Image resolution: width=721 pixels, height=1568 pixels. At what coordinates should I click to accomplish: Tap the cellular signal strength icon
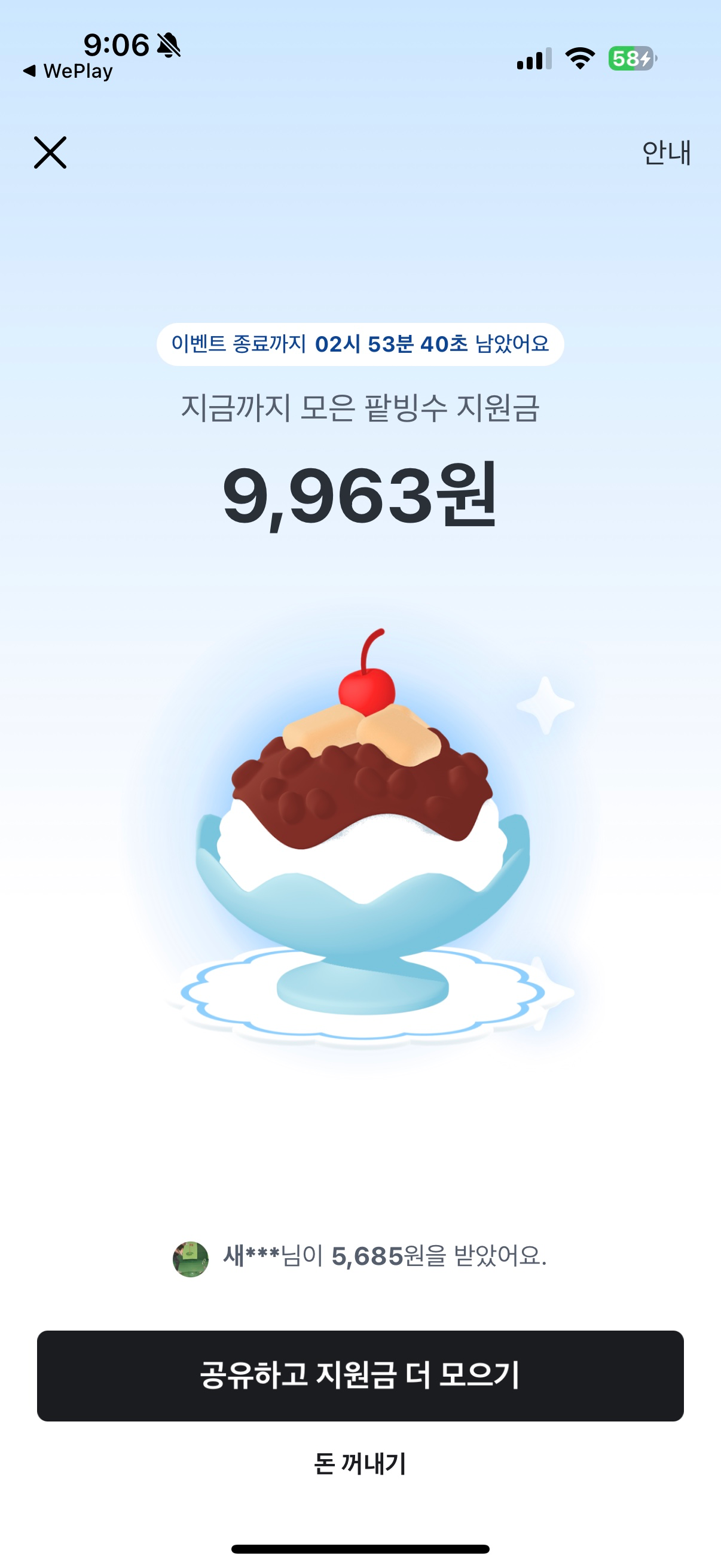(534, 59)
